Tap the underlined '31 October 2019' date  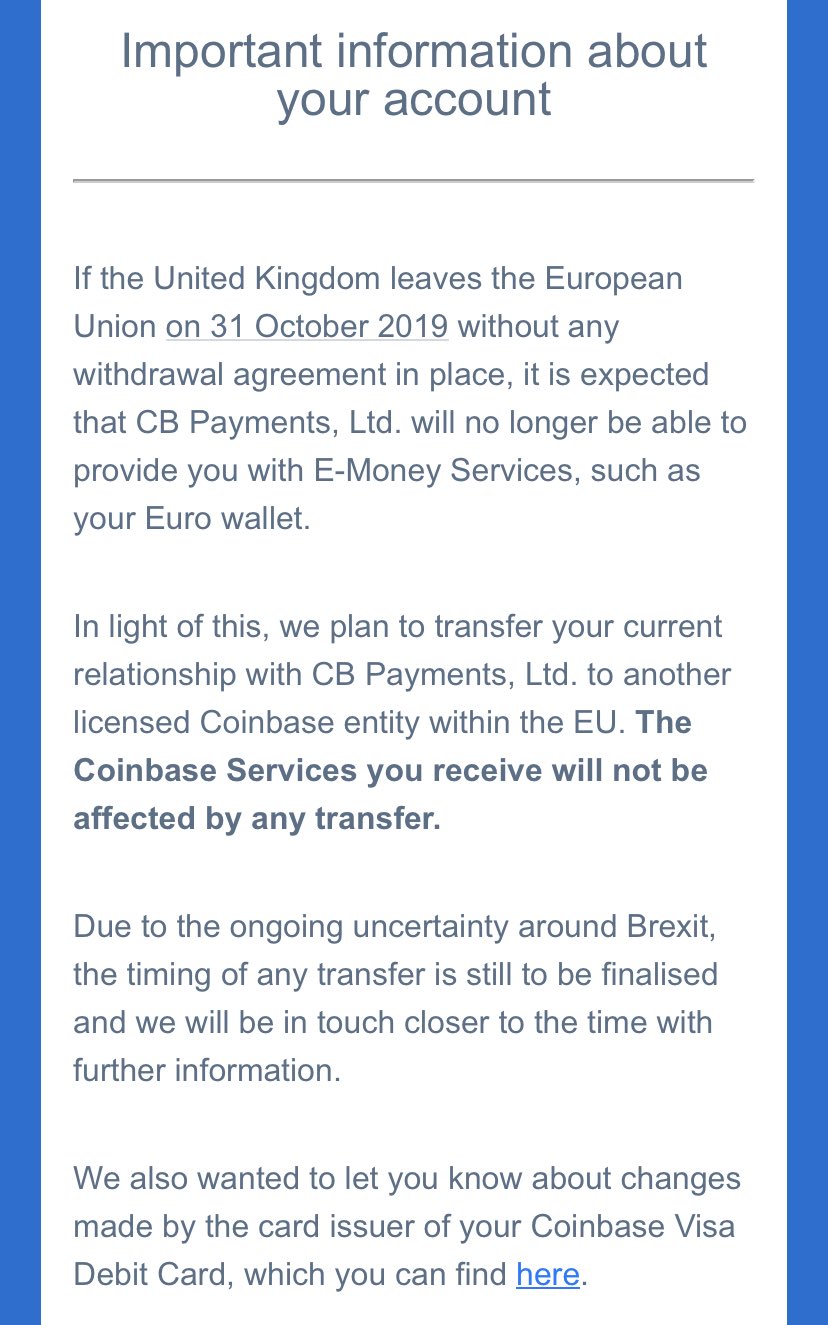[307, 327]
